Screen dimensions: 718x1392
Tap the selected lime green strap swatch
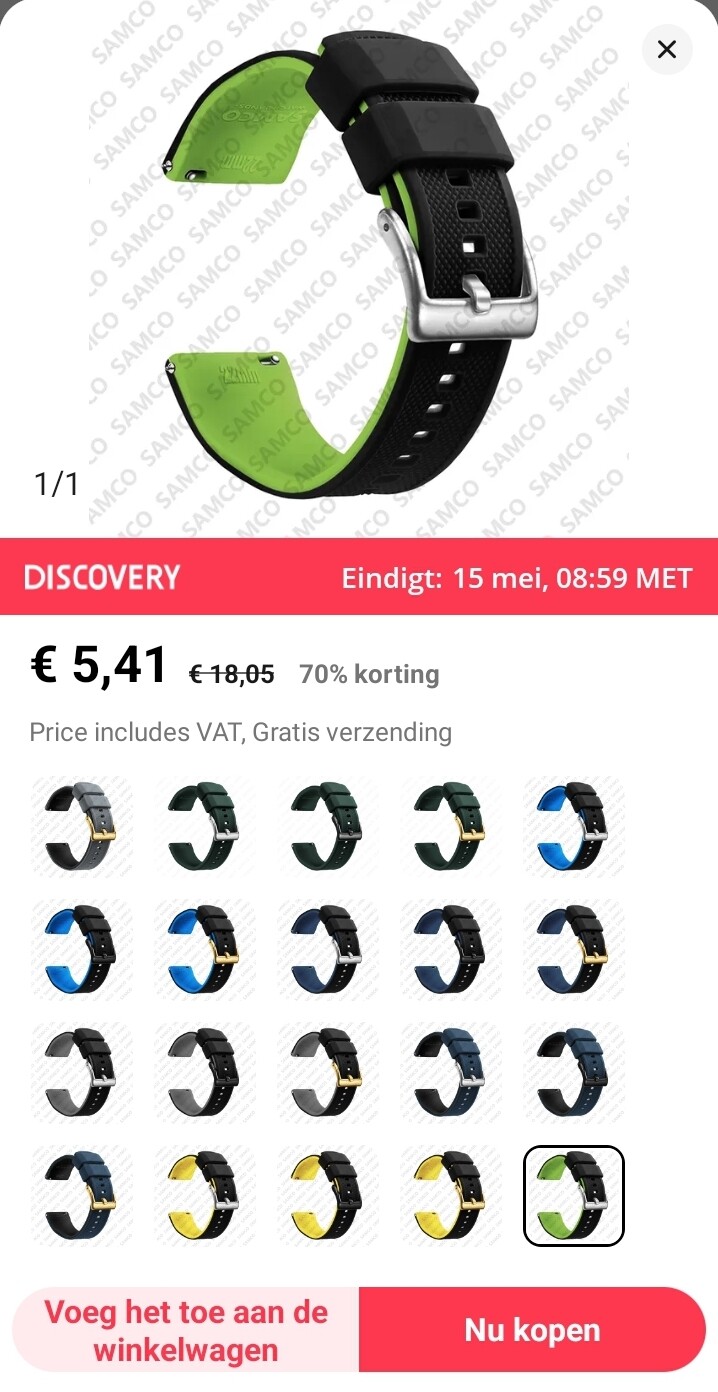(x=574, y=1196)
